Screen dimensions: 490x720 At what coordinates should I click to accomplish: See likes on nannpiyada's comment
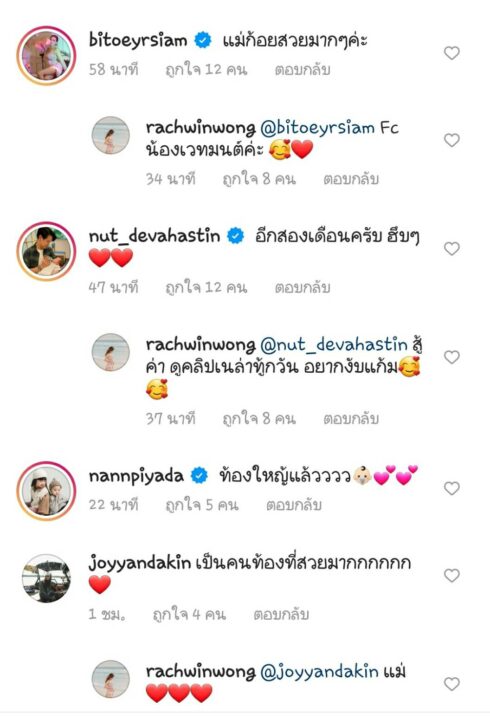(202, 505)
